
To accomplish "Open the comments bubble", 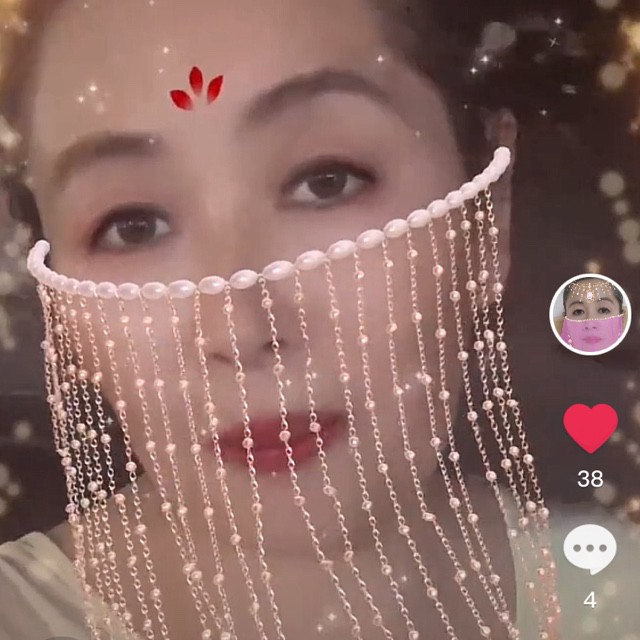I will (x=590, y=549).
